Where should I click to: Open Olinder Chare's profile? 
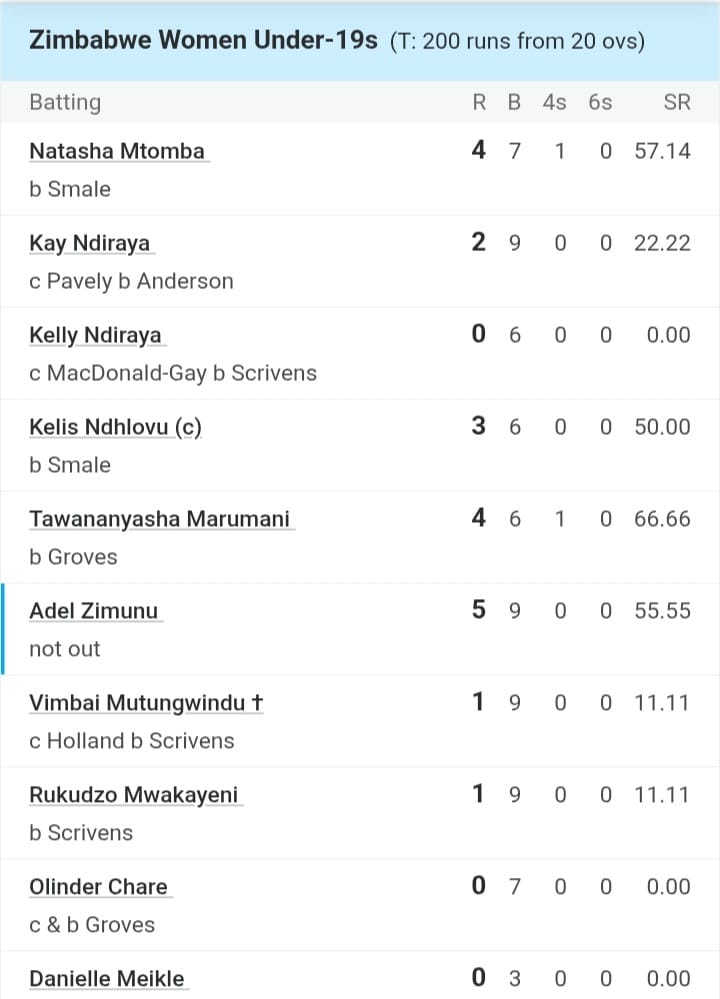pos(98,887)
